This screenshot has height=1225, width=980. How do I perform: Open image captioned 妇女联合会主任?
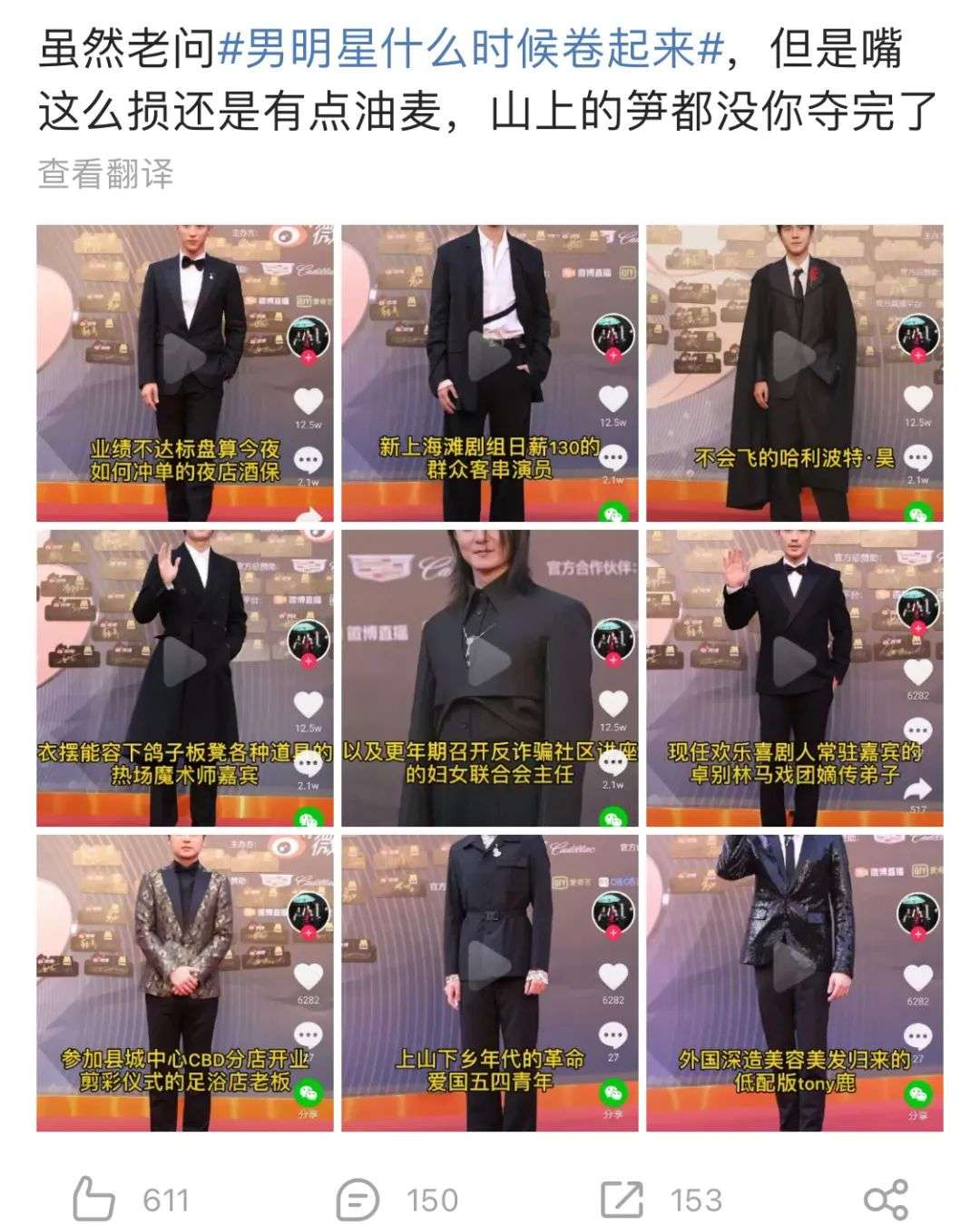pos(490,678)
